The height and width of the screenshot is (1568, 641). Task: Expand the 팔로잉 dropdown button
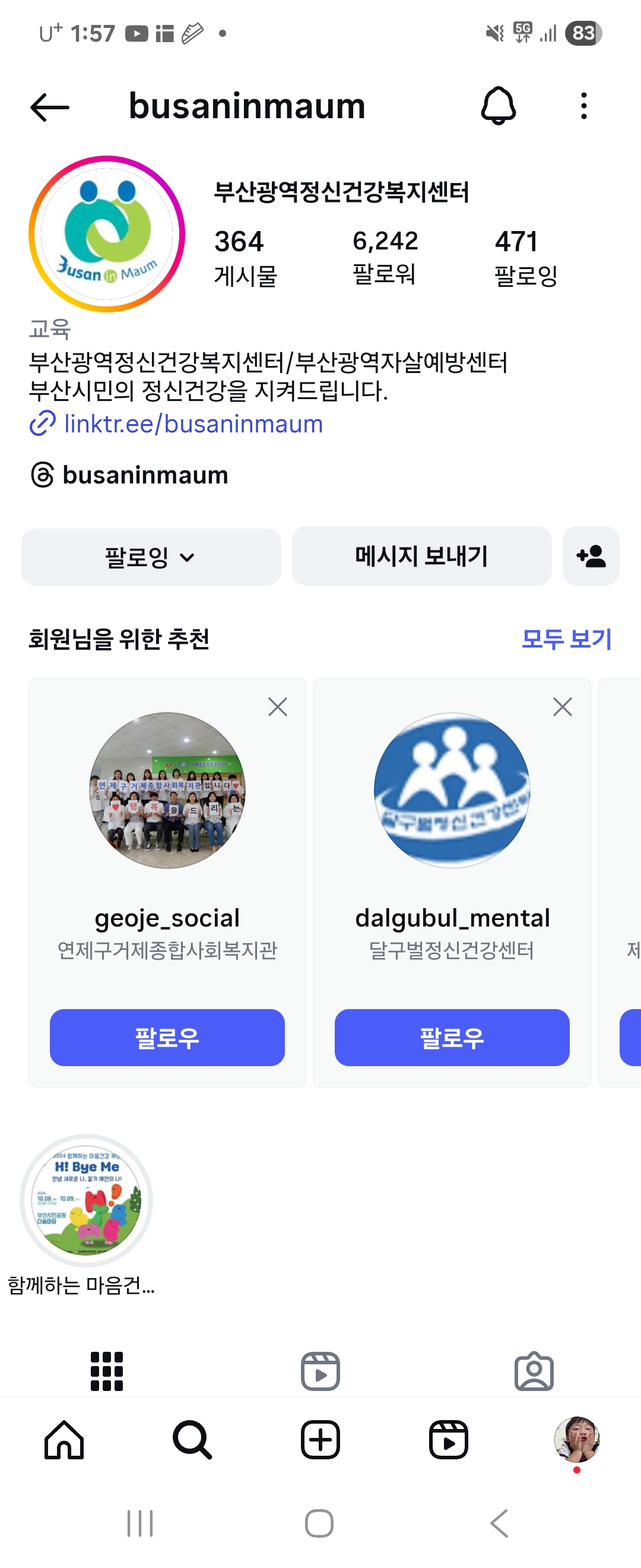tap(151, 557)
